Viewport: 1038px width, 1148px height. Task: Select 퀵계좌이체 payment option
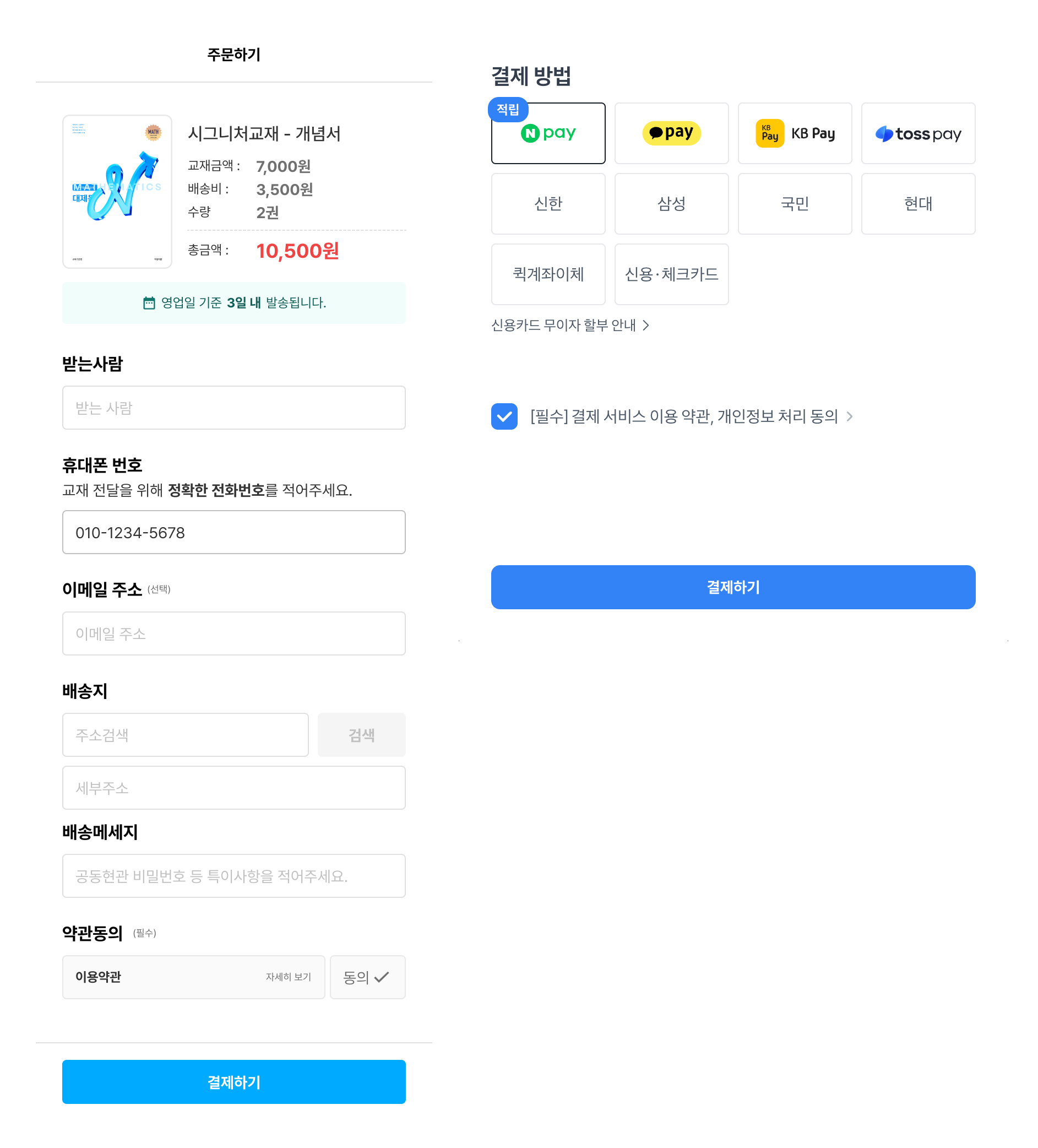point(548,274)
